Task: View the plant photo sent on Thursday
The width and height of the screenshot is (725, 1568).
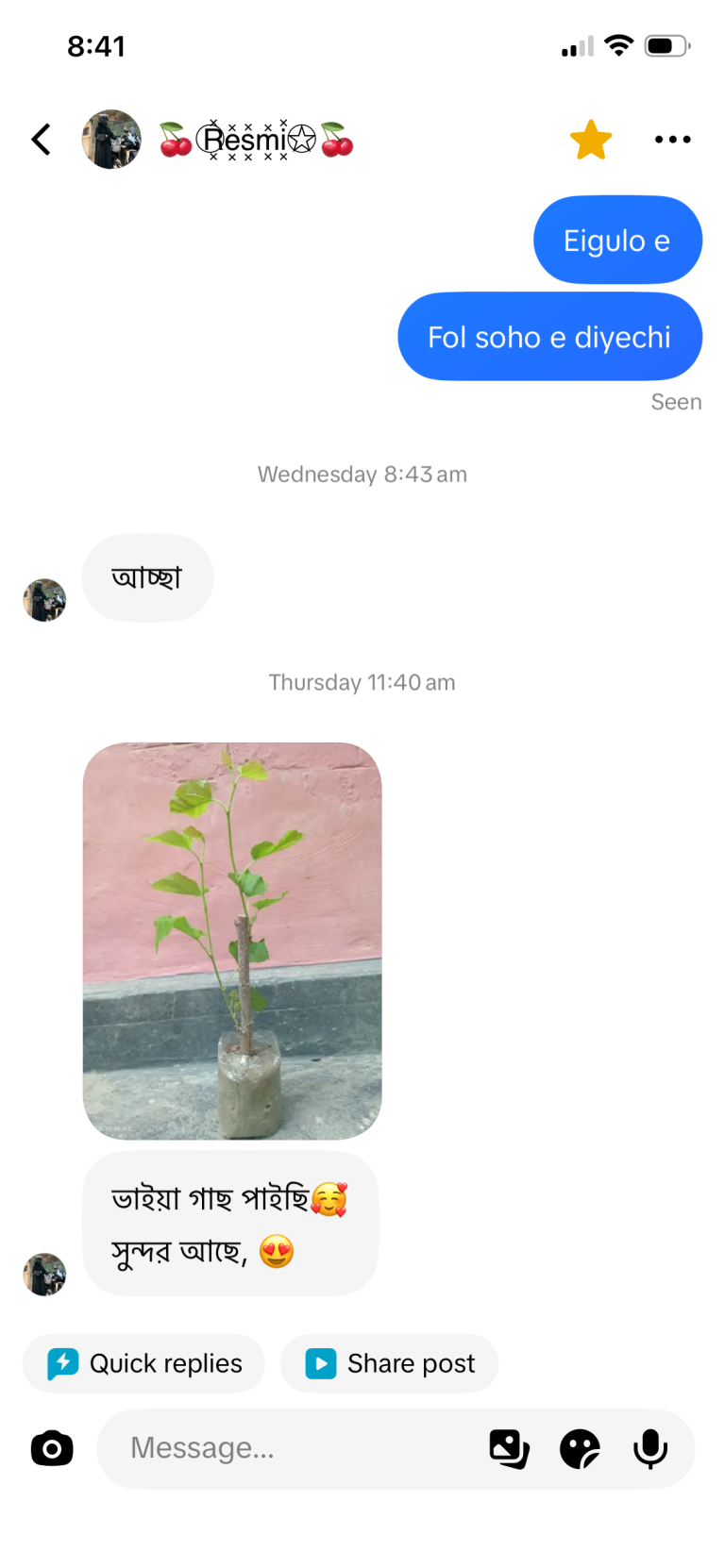Action: pos(232,941)
